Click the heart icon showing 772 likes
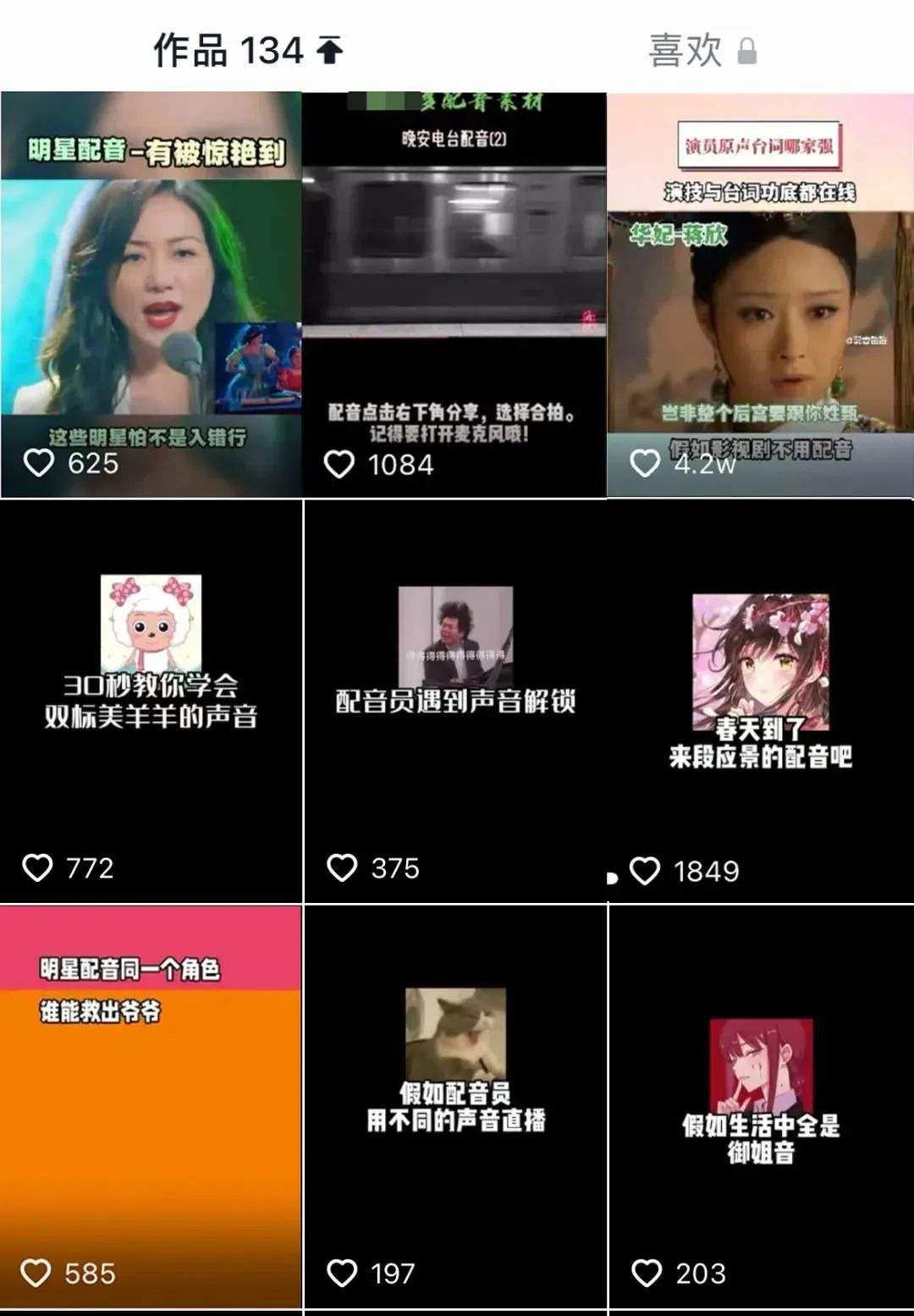The width and height of the screenshot is (914, 1316). coord(37,867)
